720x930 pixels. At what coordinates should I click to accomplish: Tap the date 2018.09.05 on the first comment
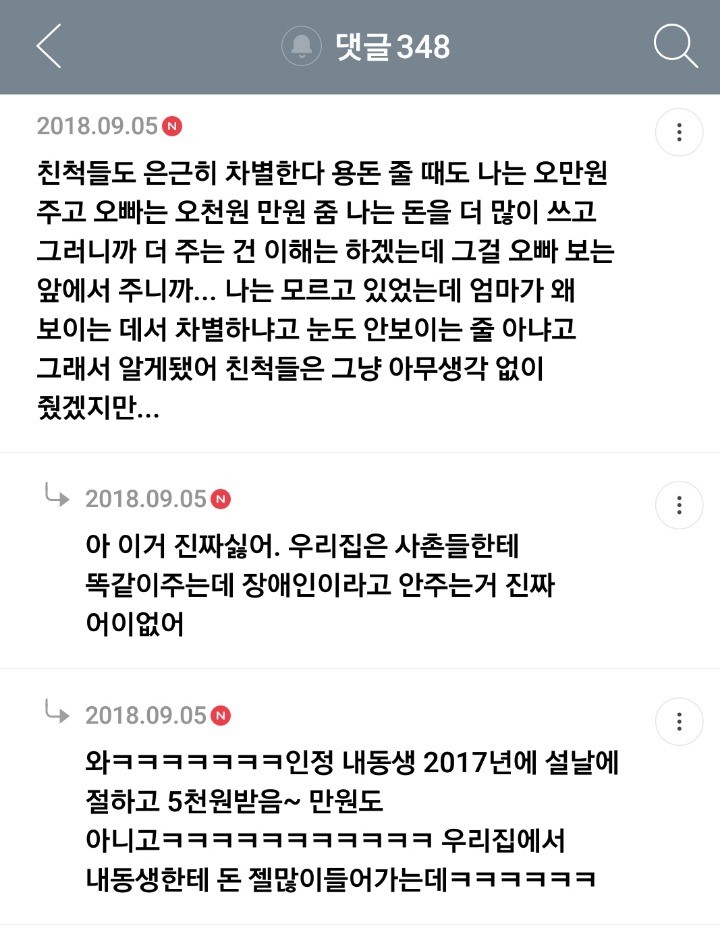point(96,127)
